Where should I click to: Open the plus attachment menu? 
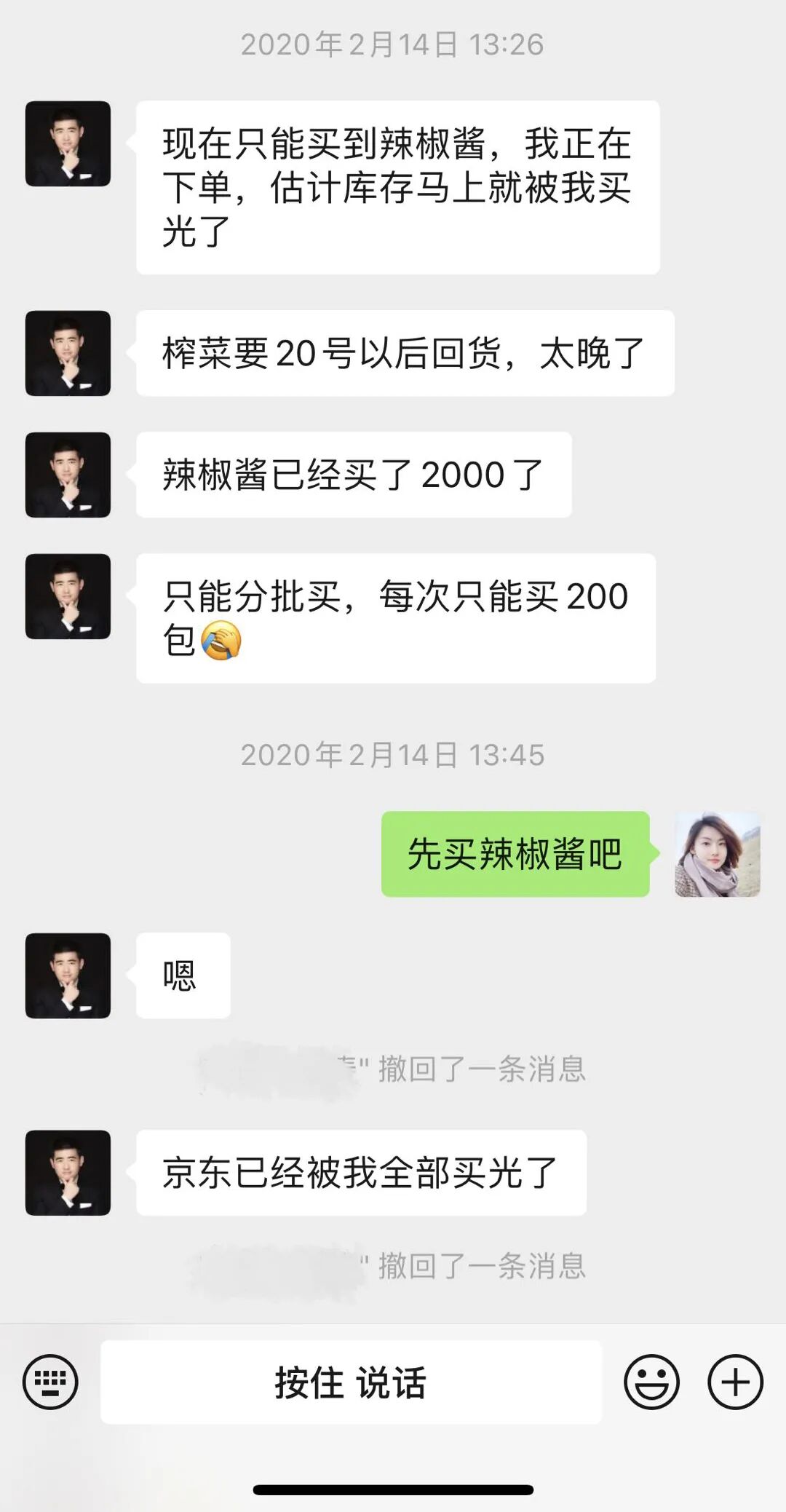(x=735, y=1382)
